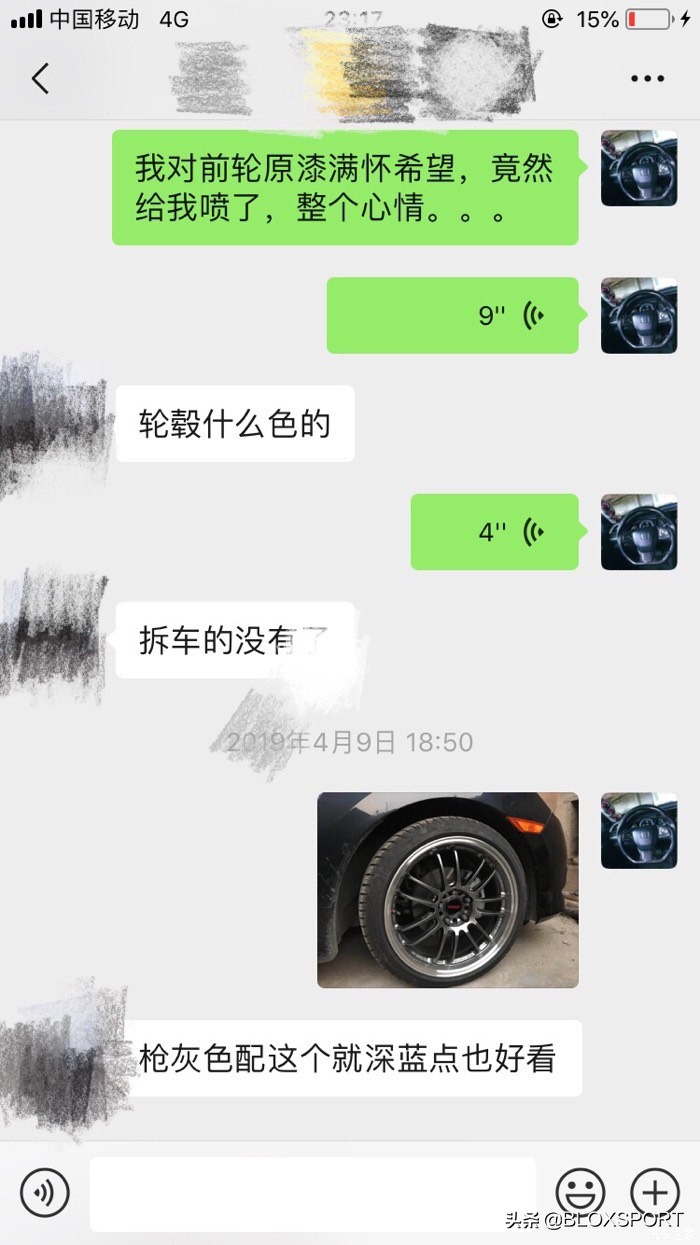The height and width of the screenshot is (1245, 700).
Task: Switch to voice input mode
Action: [x=45, y=1193]
